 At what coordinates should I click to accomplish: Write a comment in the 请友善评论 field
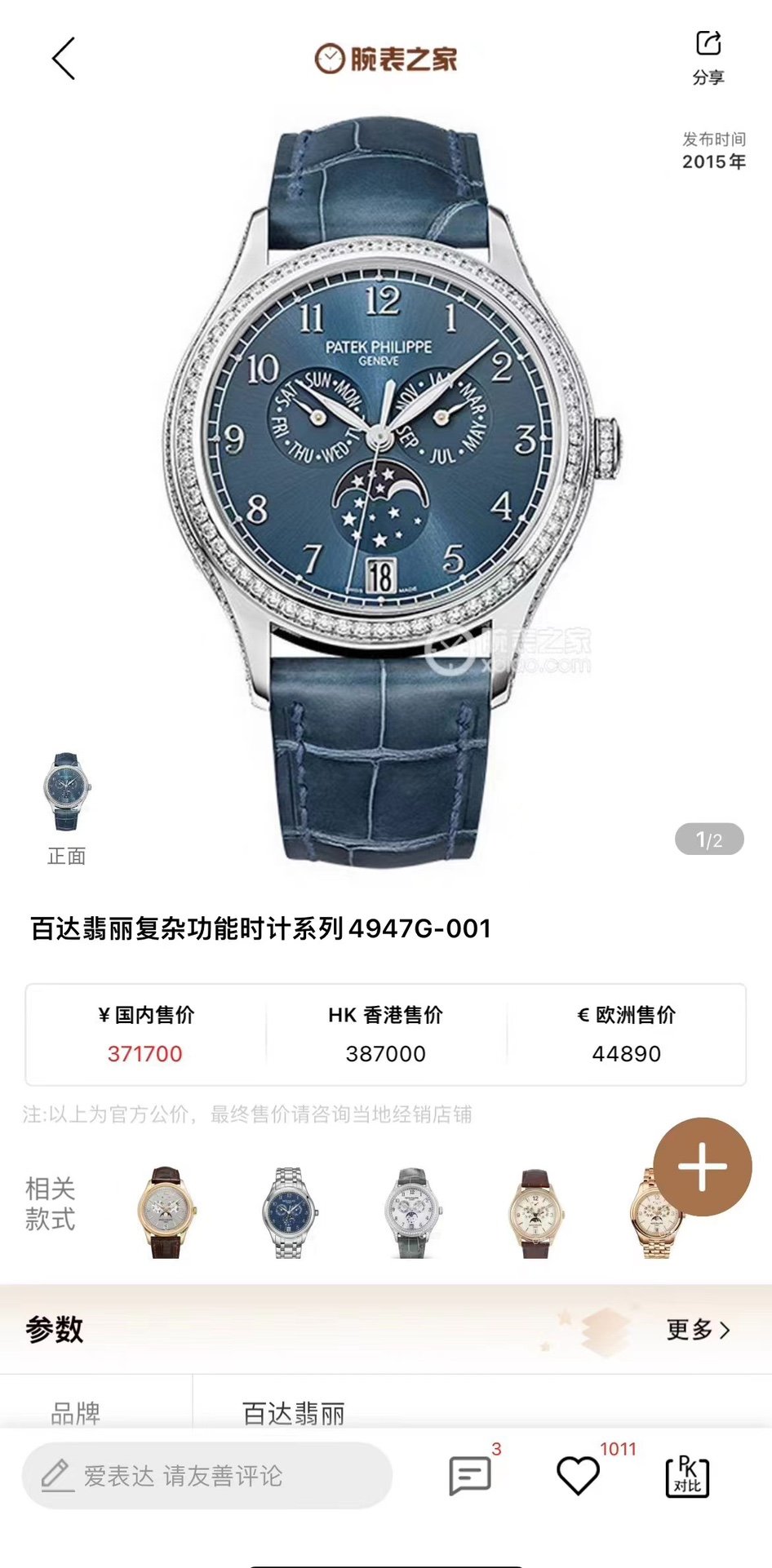207,1475
